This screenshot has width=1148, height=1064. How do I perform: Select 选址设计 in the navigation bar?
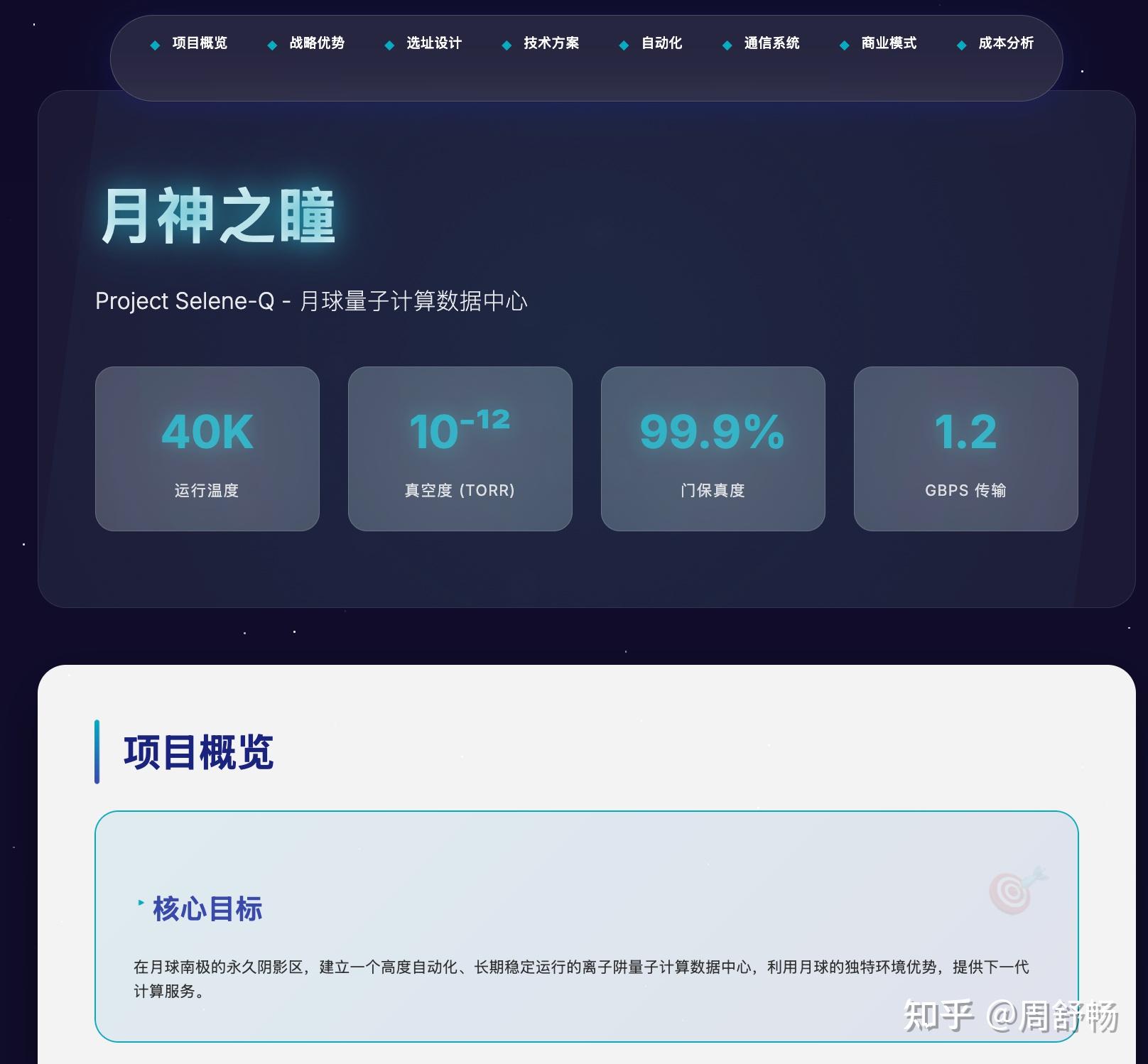click(433, 43)
